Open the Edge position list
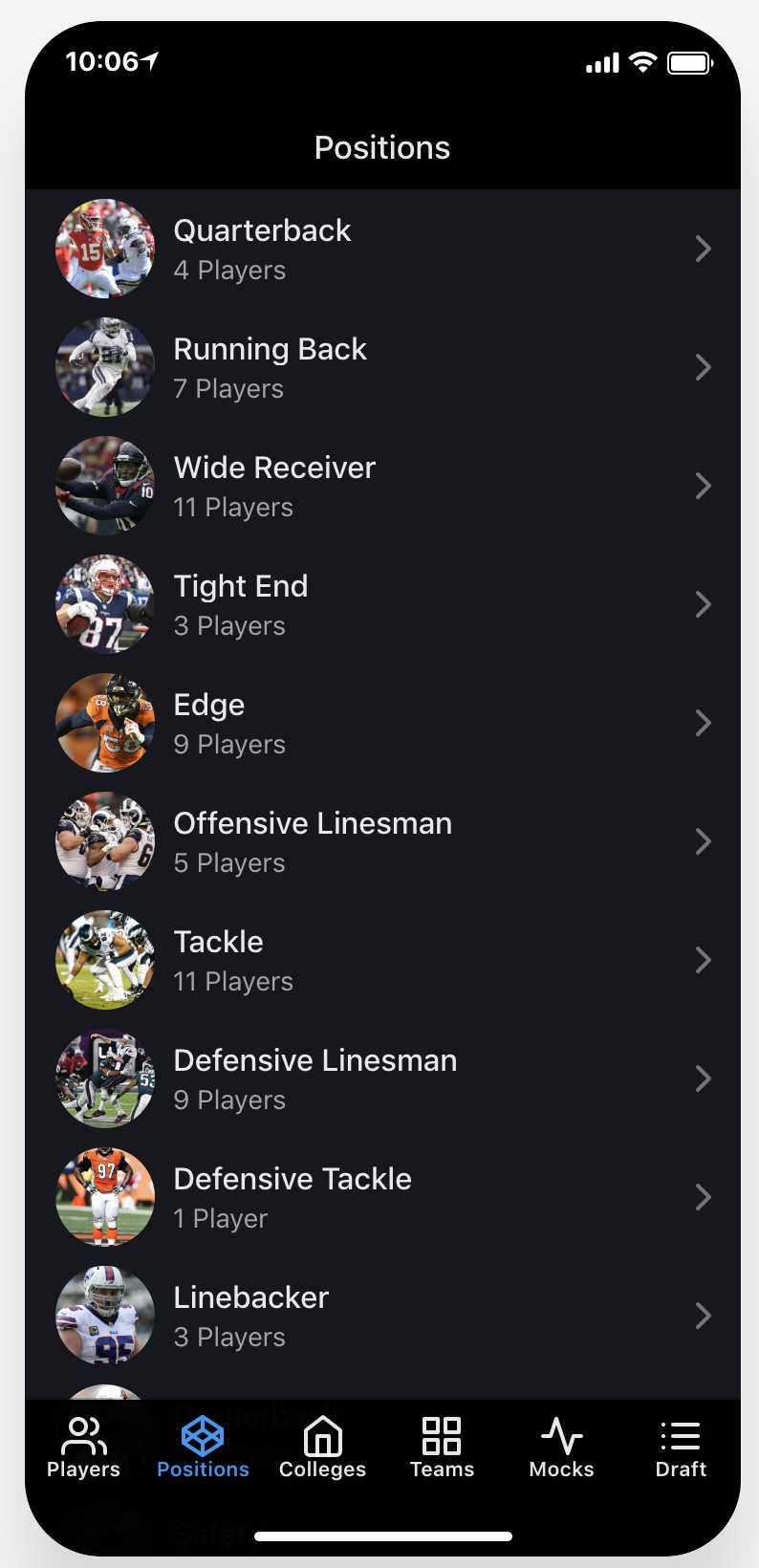759x1568 pixels. coord(382,723)
